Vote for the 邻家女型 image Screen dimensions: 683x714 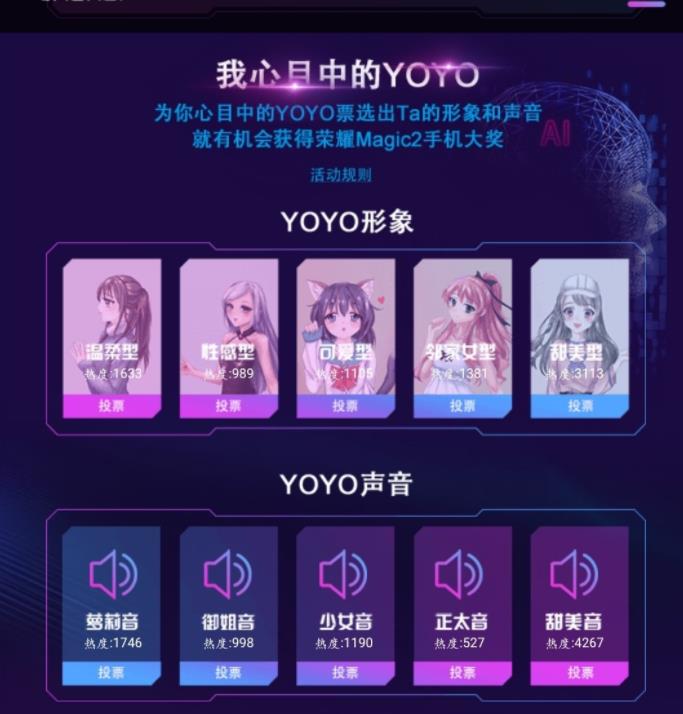pos(462,406)
